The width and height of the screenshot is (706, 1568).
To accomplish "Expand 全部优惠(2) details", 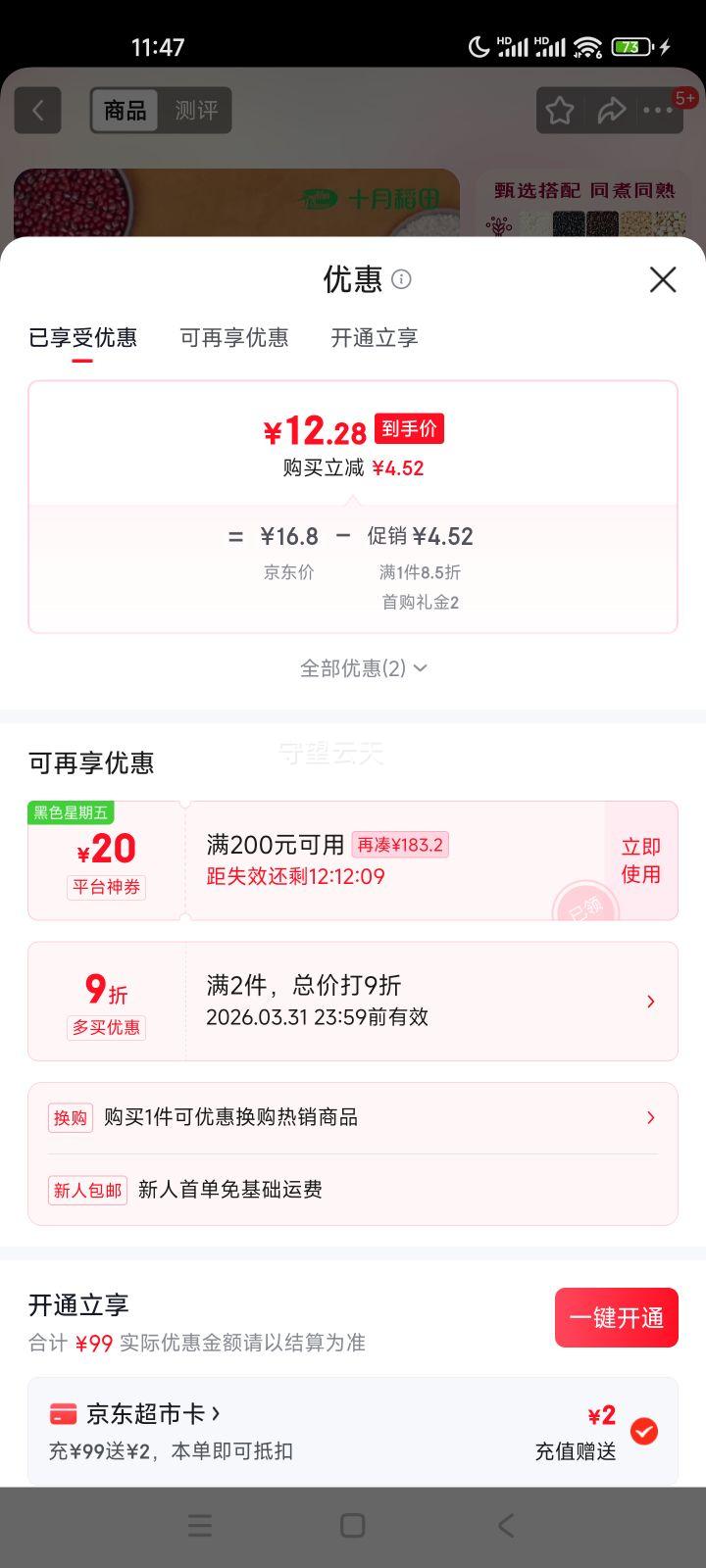I will [363, 667].
